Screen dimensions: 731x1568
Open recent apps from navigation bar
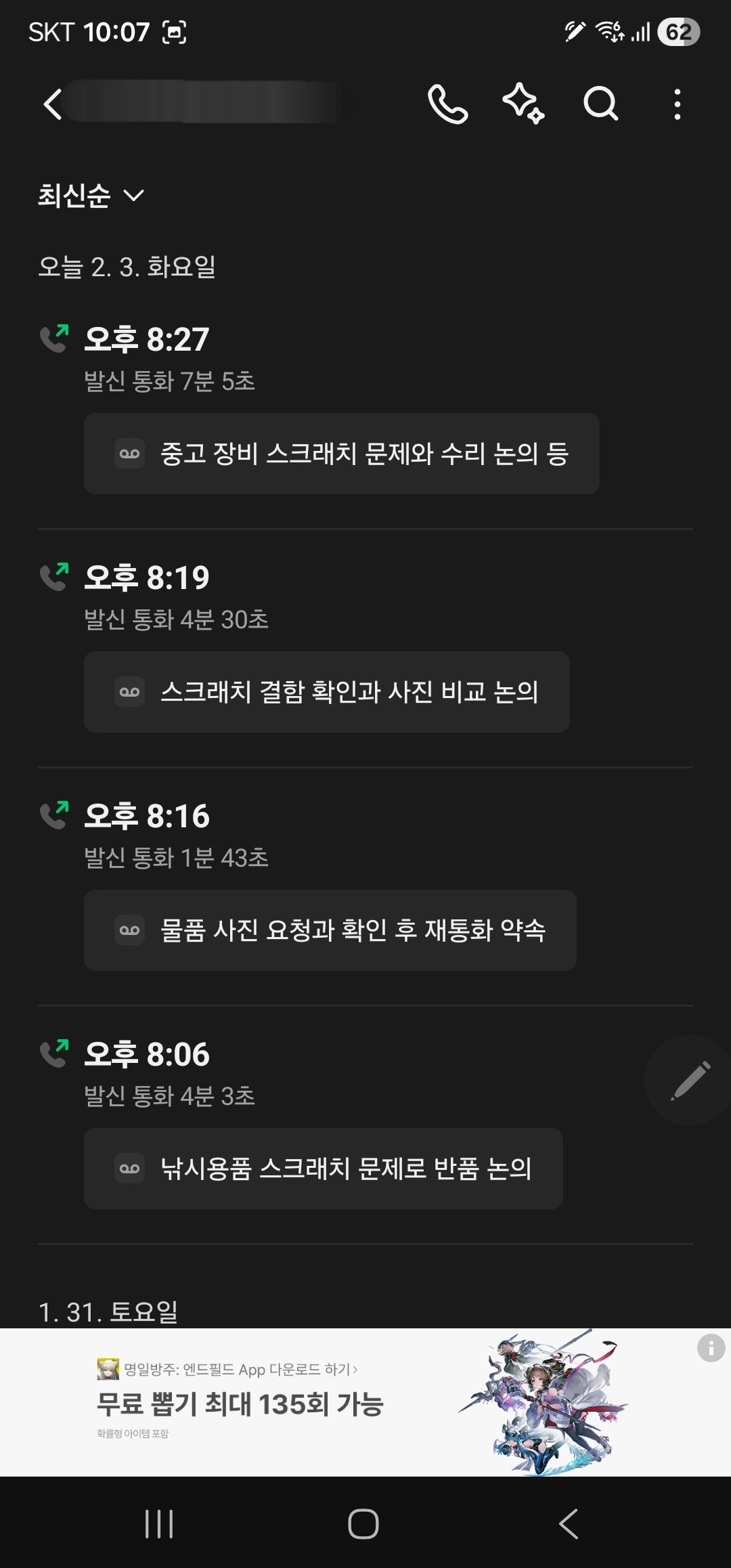160,1524
